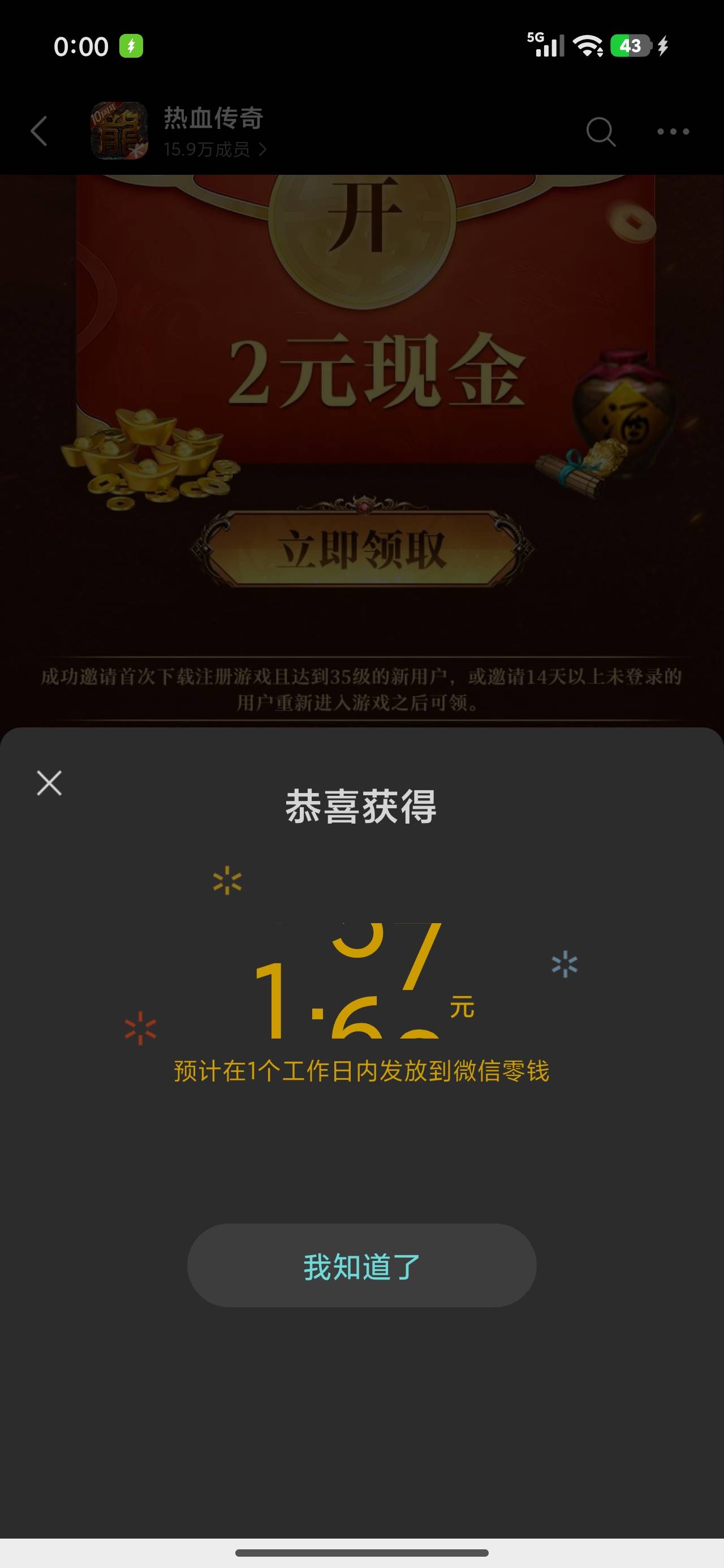Tap the 立即领取 claim button
This screenshot has width=724, height=1568.
coord(361,548)
